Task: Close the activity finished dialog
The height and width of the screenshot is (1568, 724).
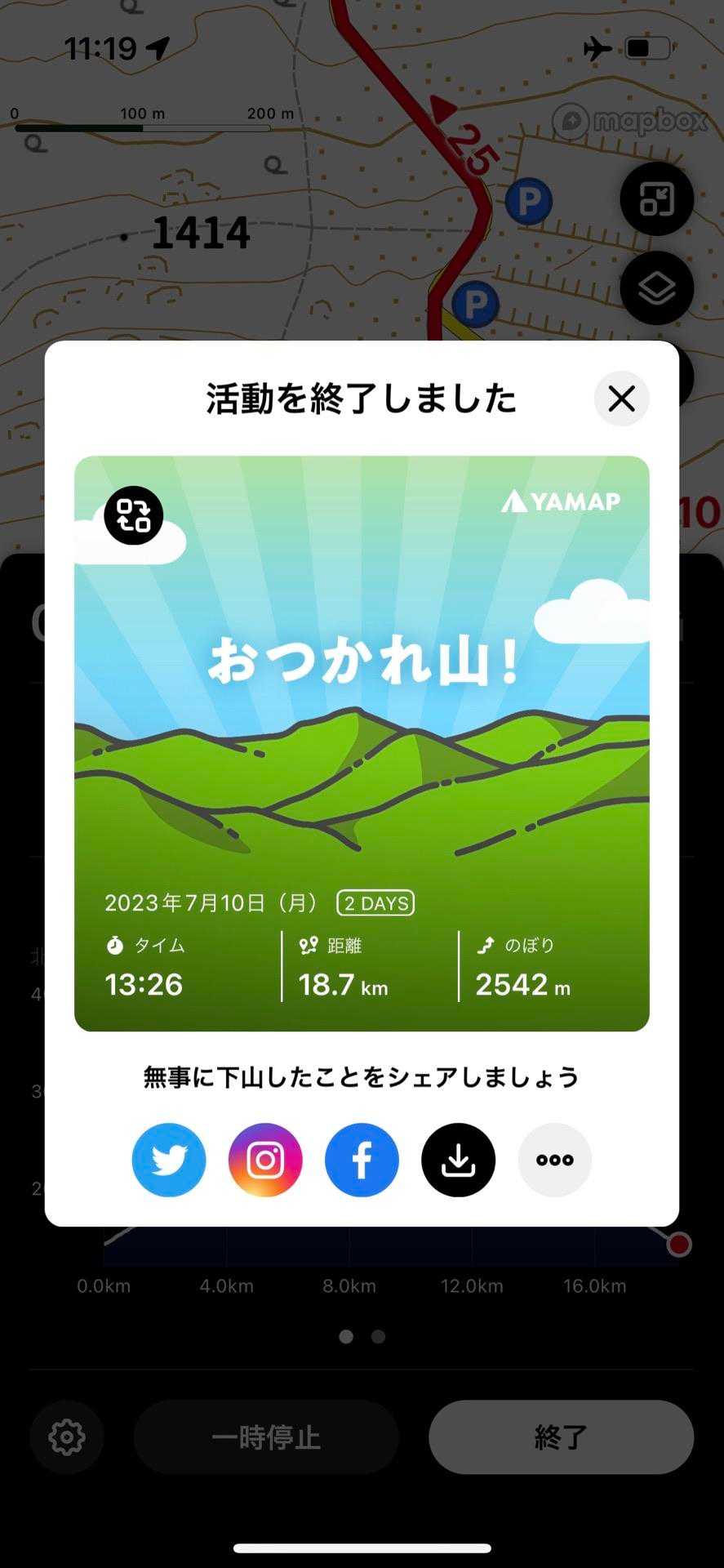Action: pyautogui.click(x=621, y=399)
